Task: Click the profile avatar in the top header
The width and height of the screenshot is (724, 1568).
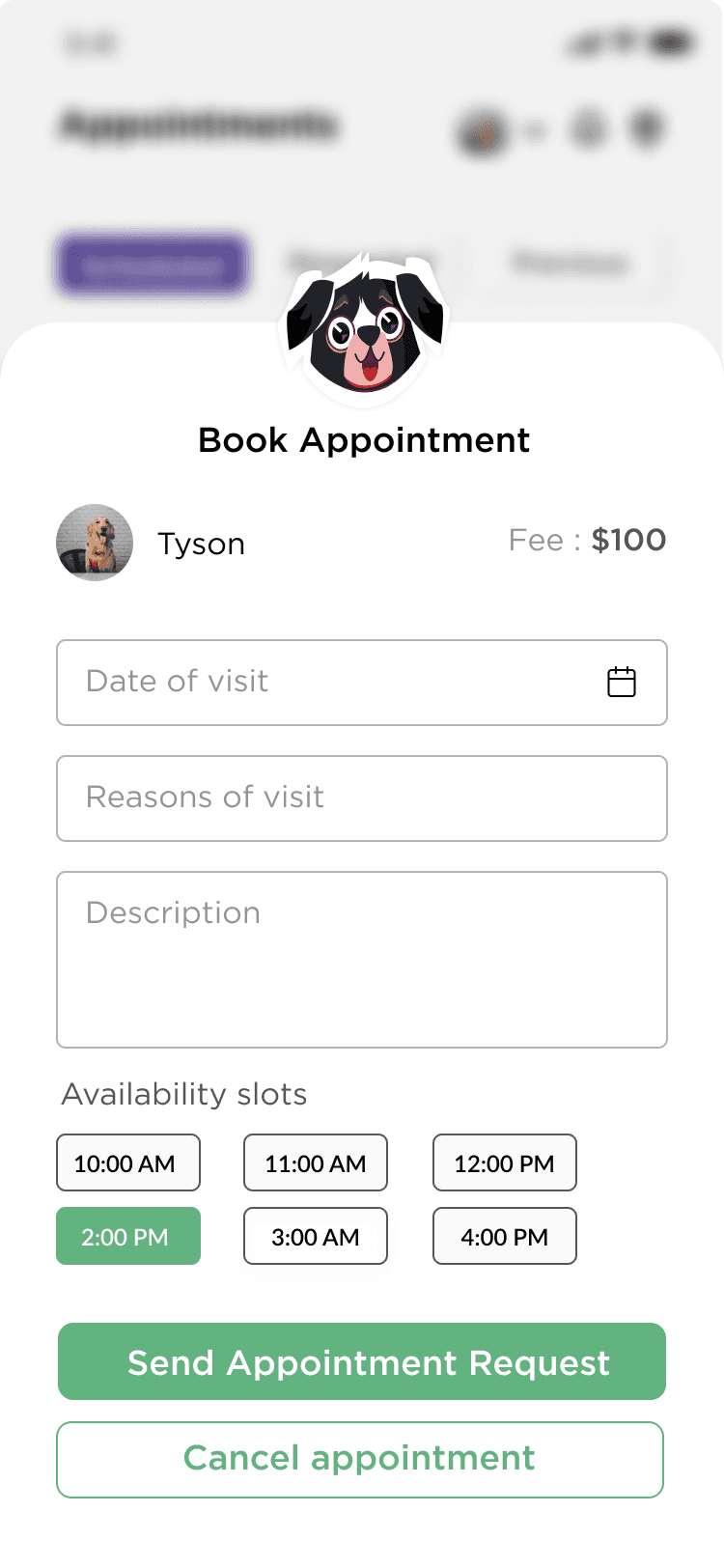Action: pos(480,130)
